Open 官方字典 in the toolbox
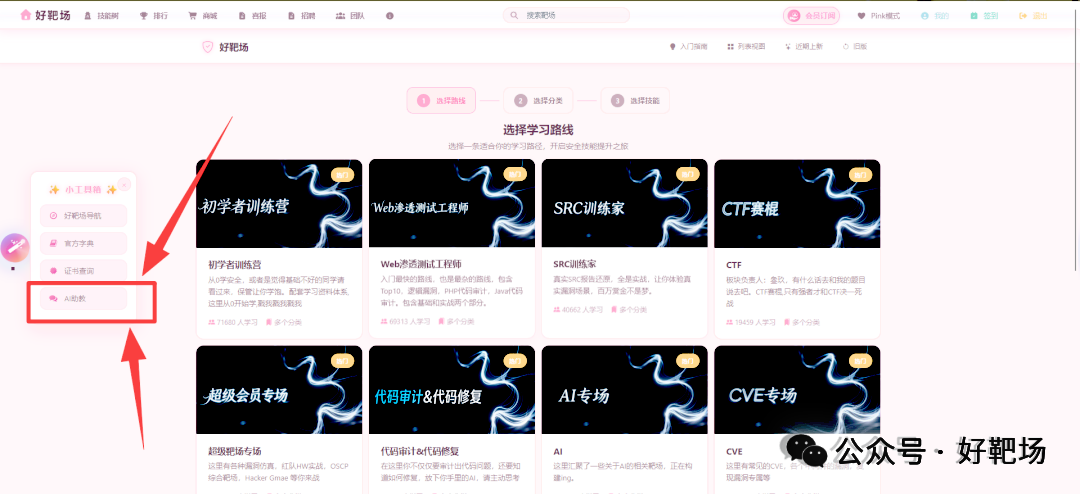The height and width of the screenshot is (494, 1080). [83, 243]
